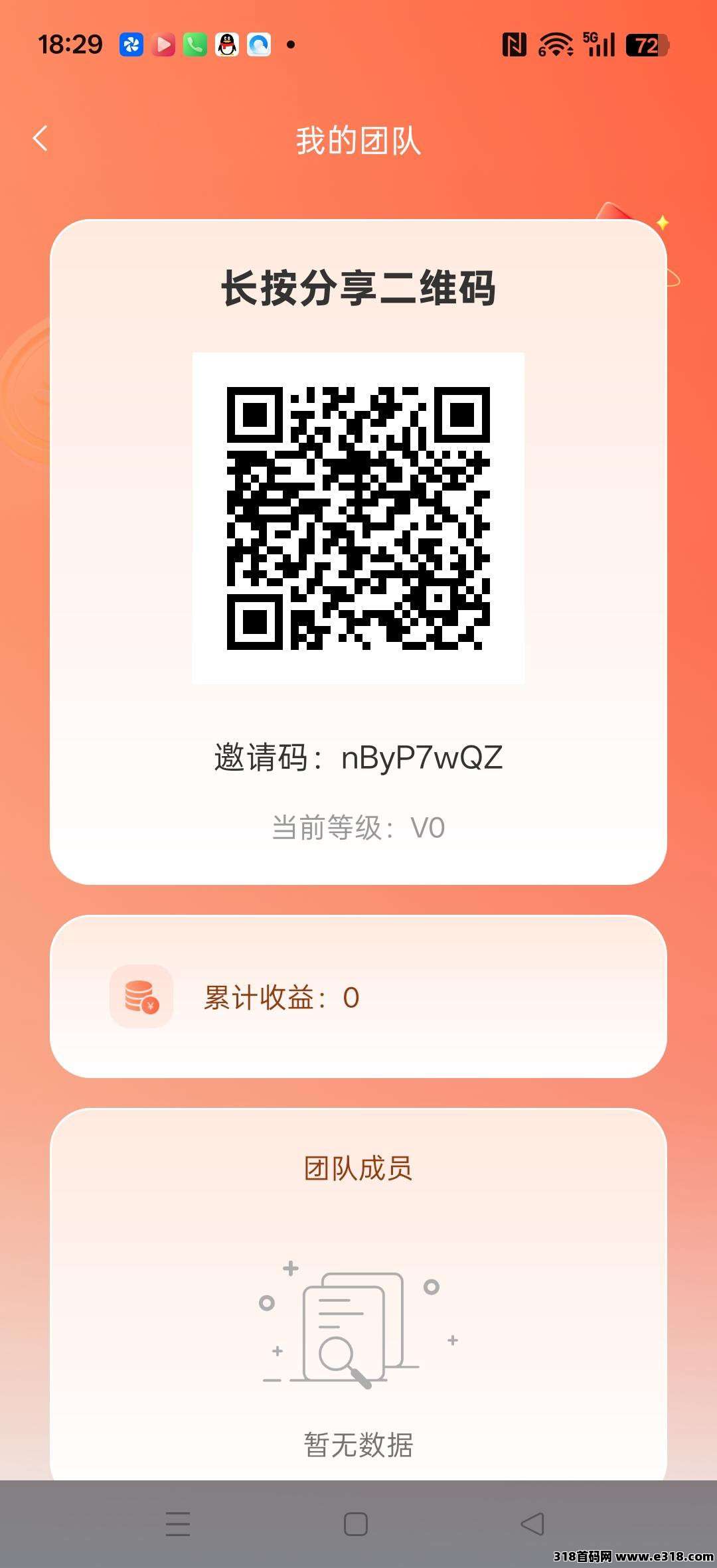
Task: Go back from My Team page
Action: pyautogui.click(x=40, y=139)
